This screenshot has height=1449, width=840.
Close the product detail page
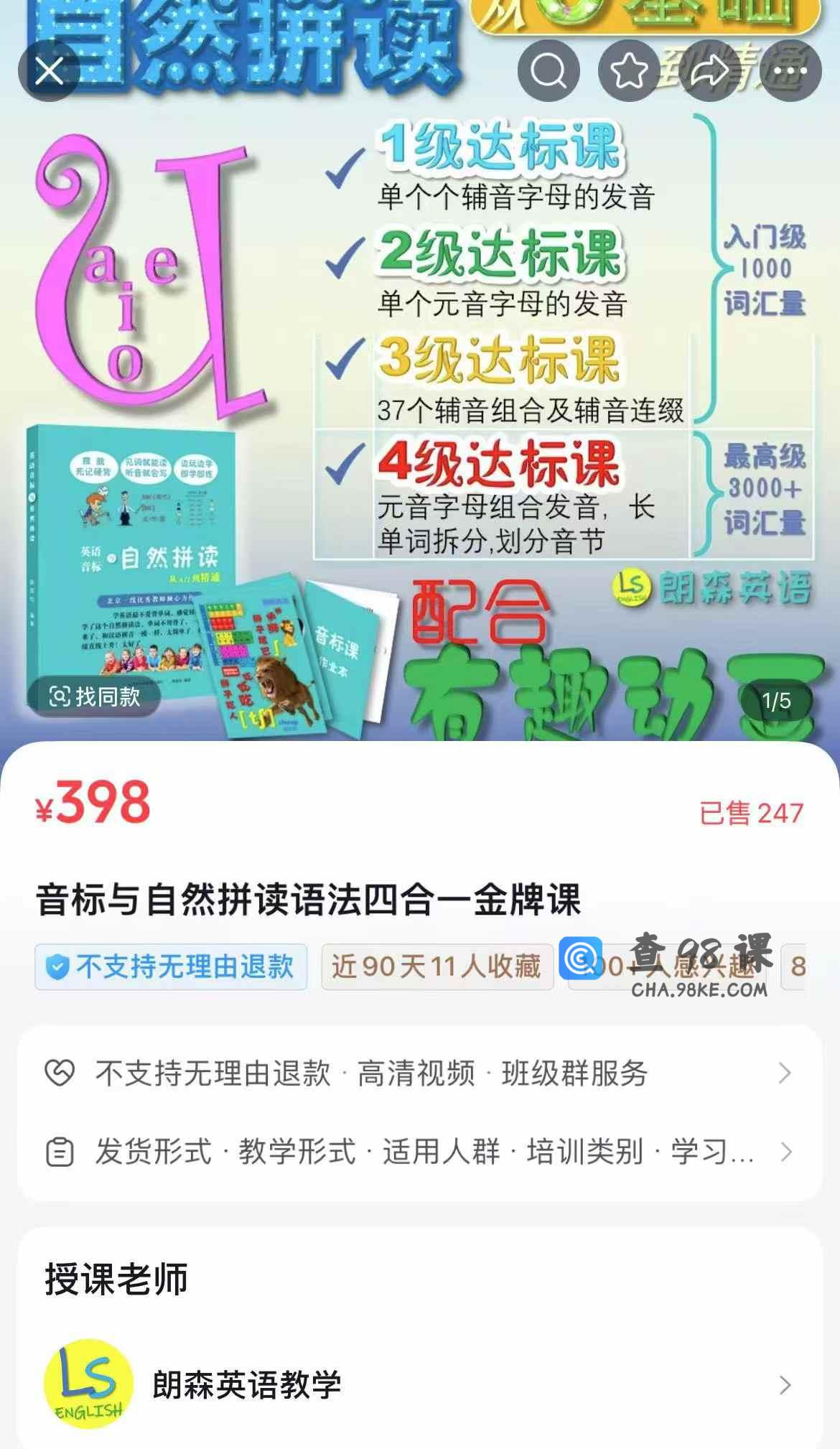tap(49, 71)
